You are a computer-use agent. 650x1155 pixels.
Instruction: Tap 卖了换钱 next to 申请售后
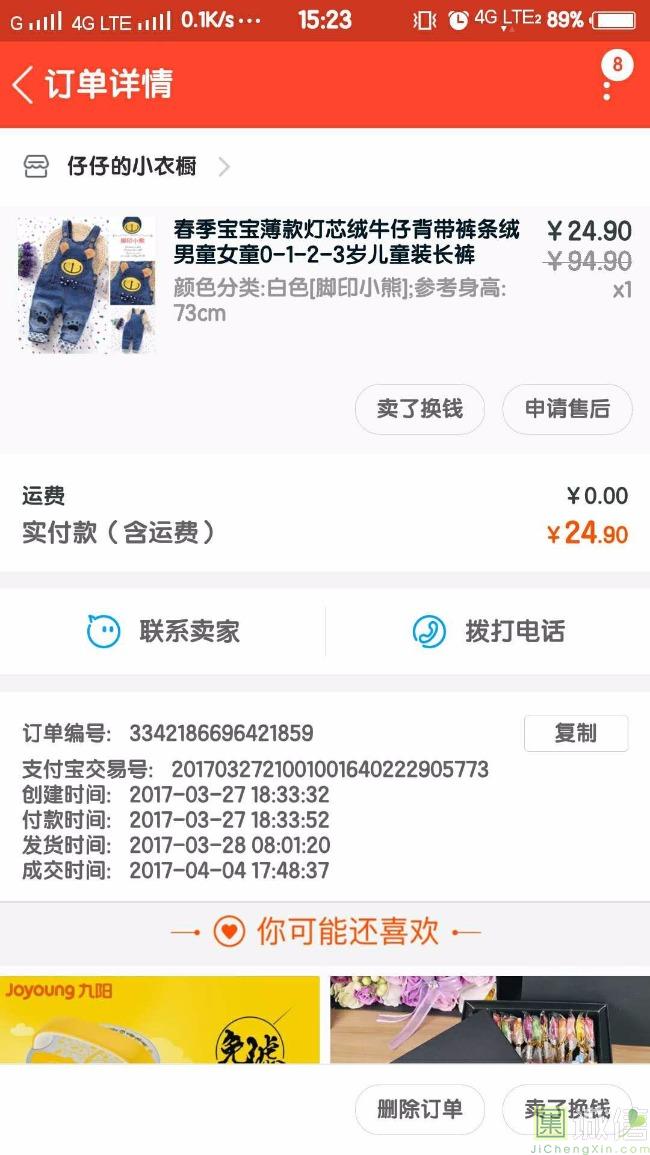point(420,409)
